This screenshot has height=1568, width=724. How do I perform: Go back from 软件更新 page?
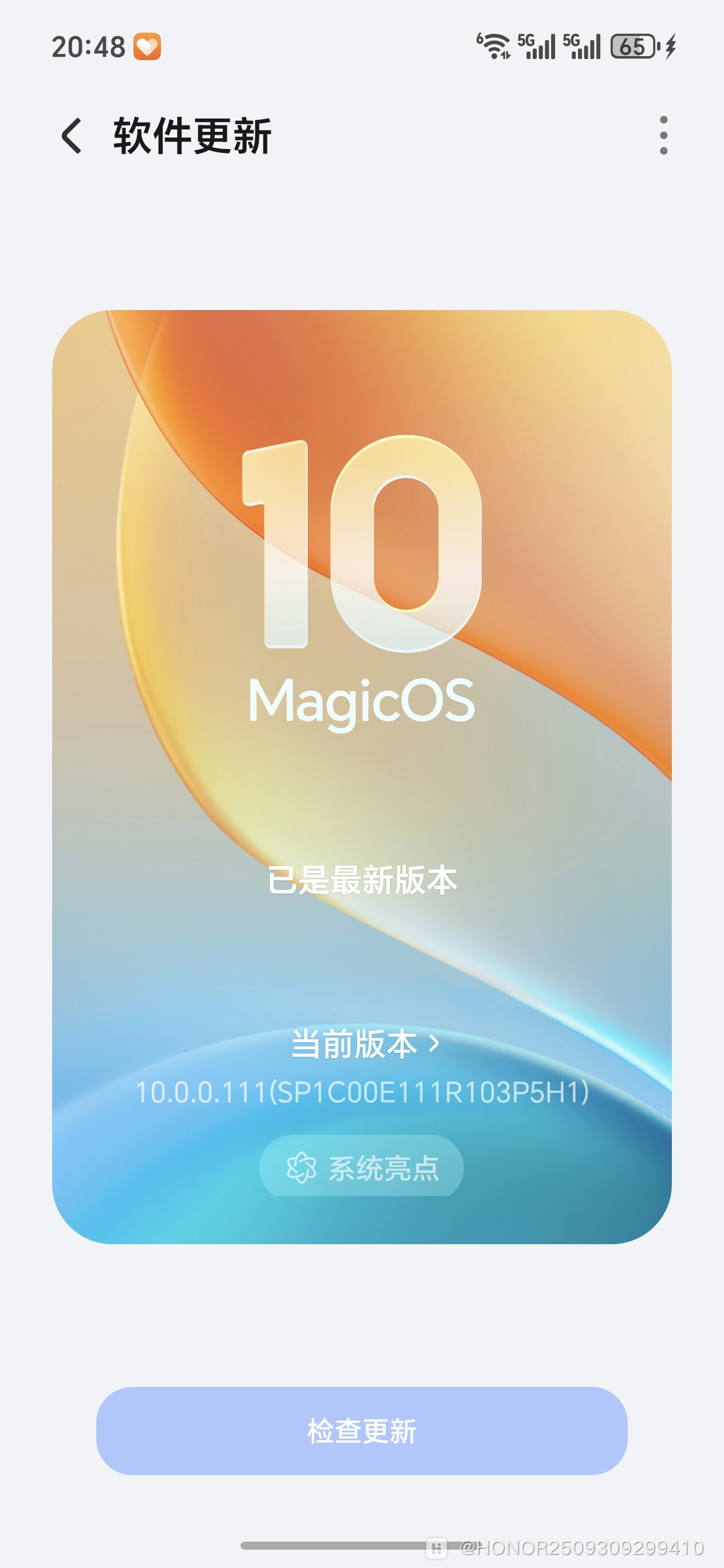[x=72, y=136]
